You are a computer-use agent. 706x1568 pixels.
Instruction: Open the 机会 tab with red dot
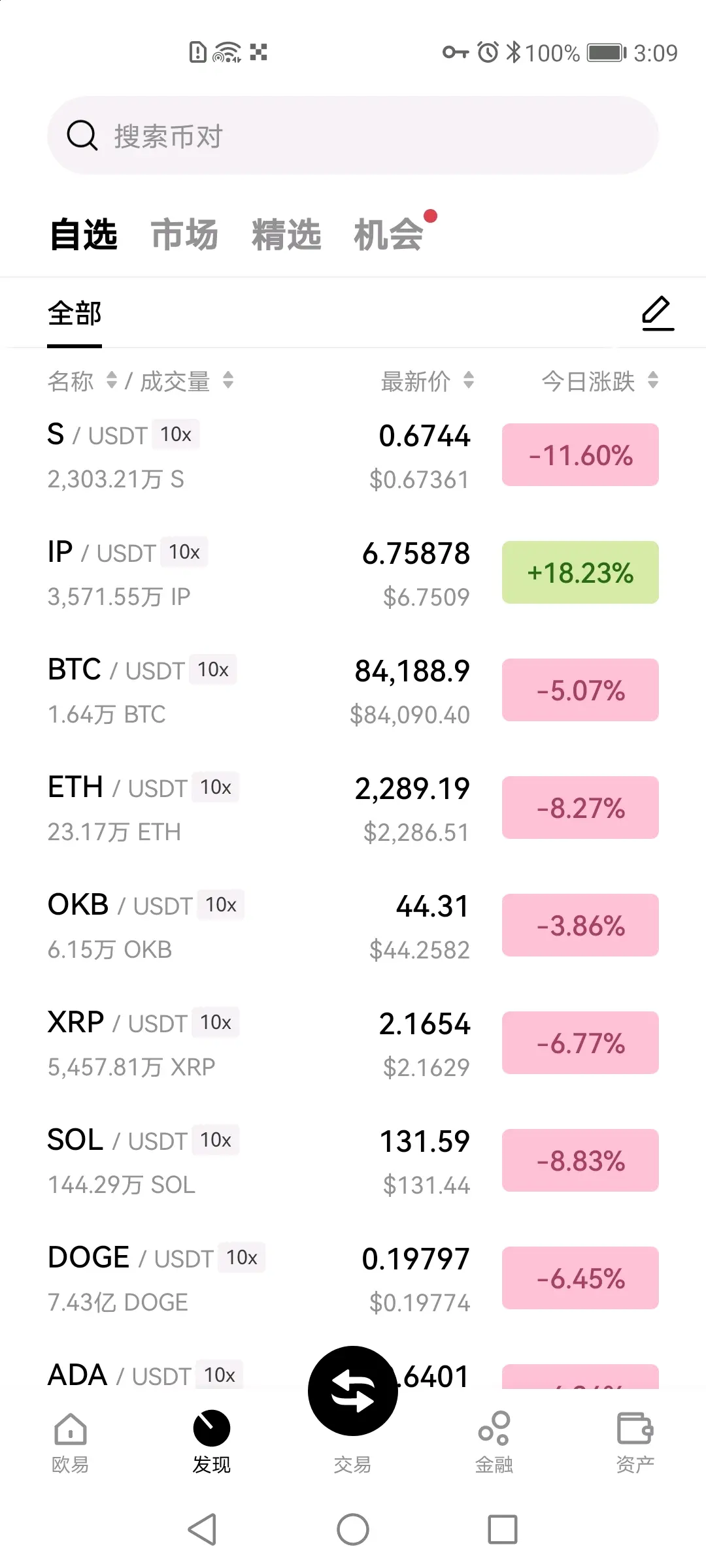(x=389, y=234)
